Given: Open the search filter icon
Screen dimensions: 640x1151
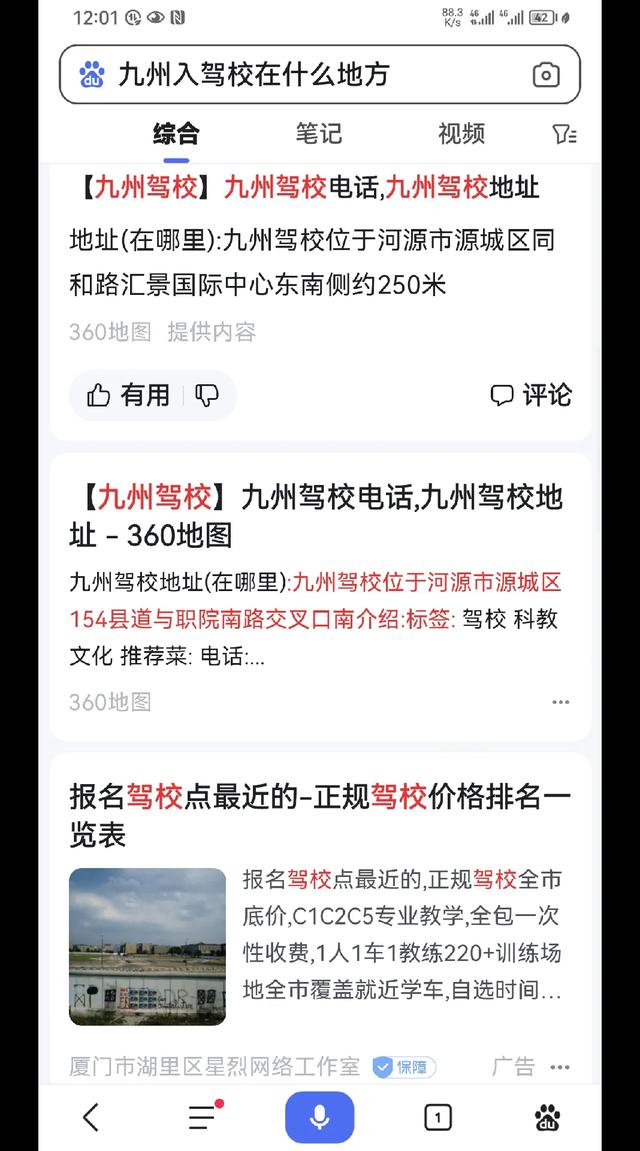Looking at the screenshot, I should coord(564,134).
